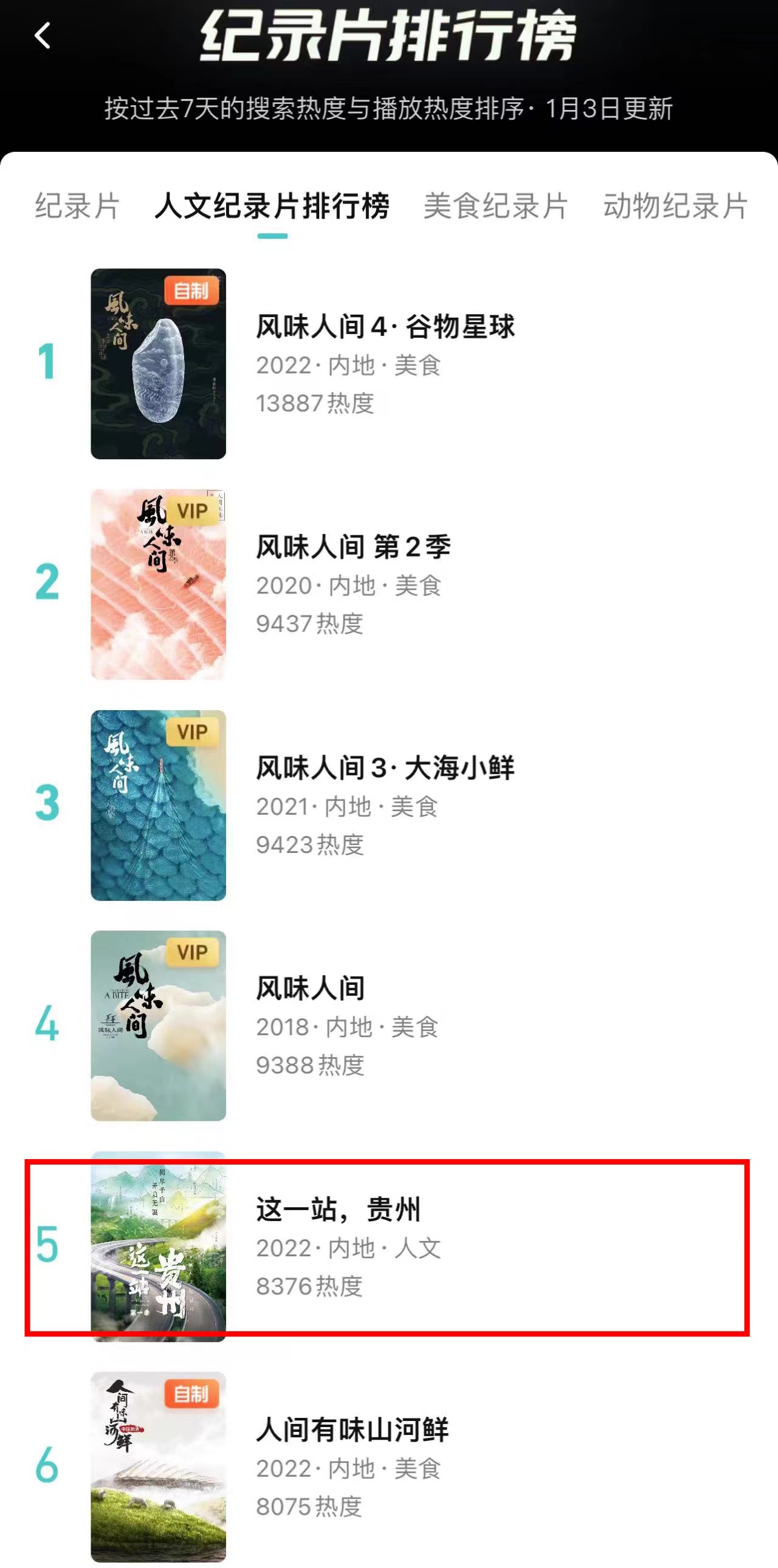Select the 人文纪录片排行榜 tab
Image resolution: width=778 pixels, height=1568 pixels.
click(272, 206)
